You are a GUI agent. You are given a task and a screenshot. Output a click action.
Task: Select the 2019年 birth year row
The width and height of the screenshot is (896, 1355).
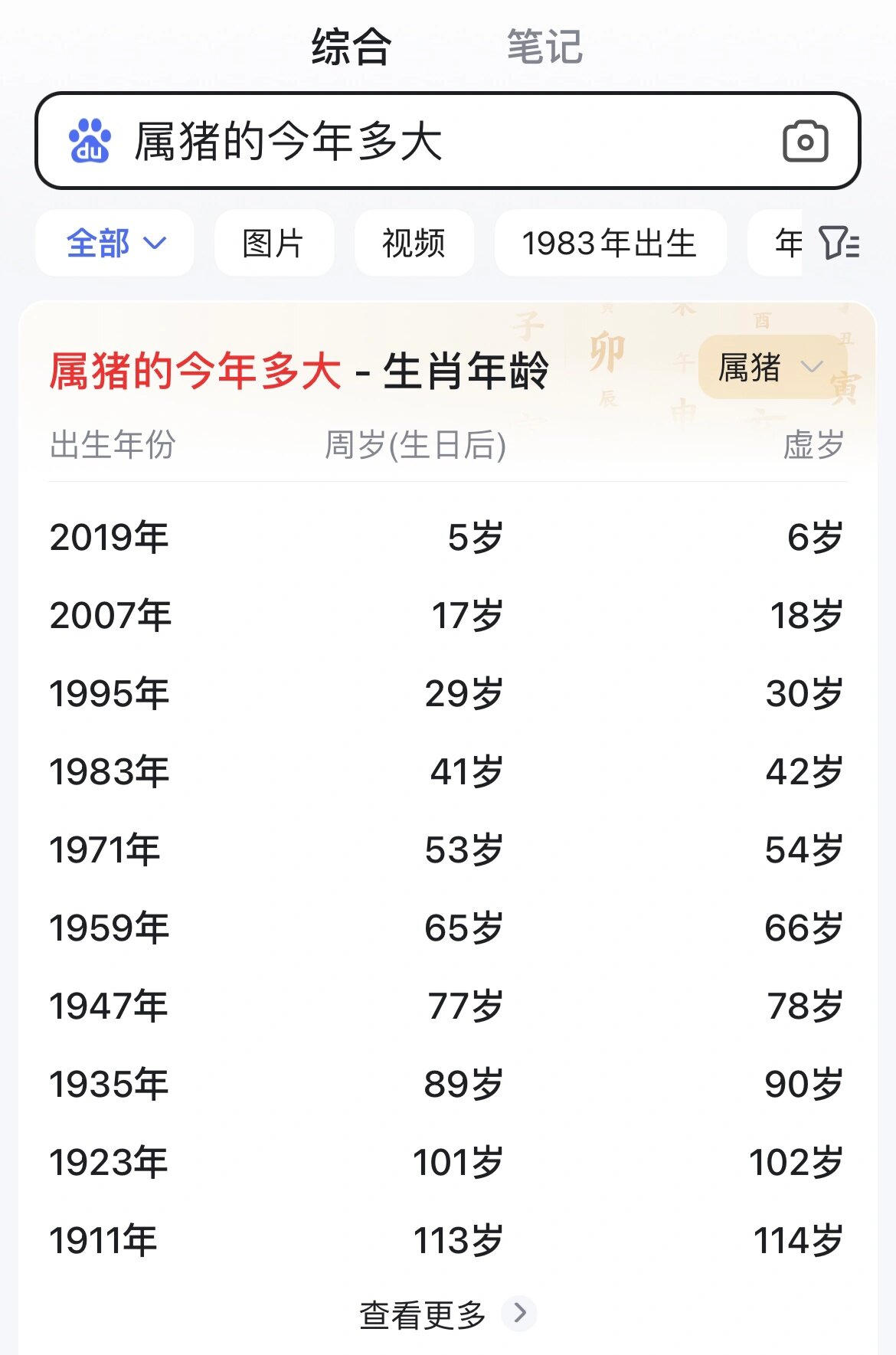[x=109, y=536]
